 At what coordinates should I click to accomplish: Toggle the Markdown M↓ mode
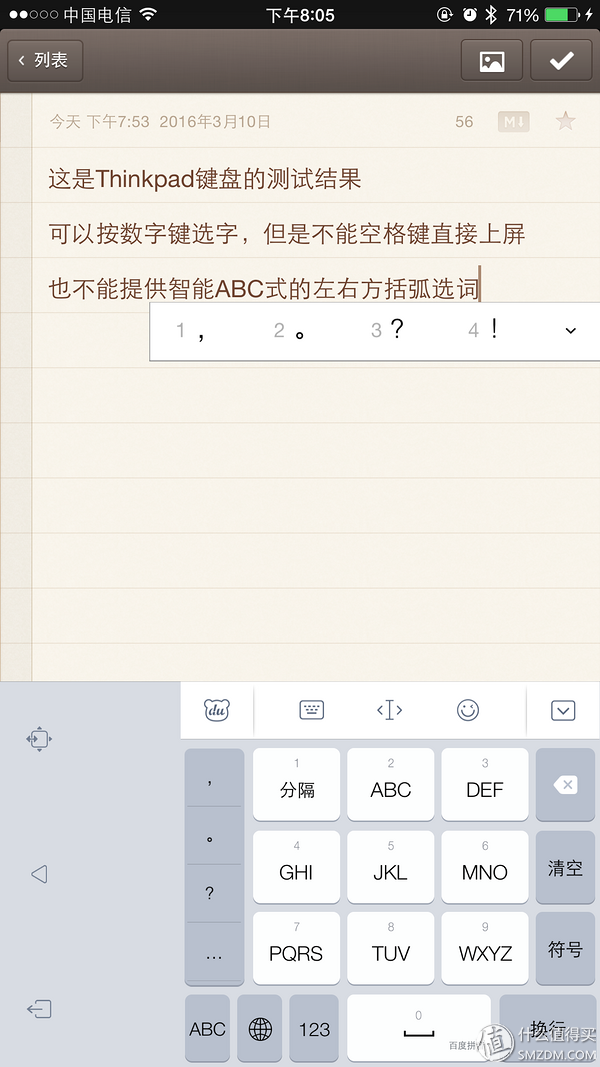pyautogui.click(x=514, y=122)
